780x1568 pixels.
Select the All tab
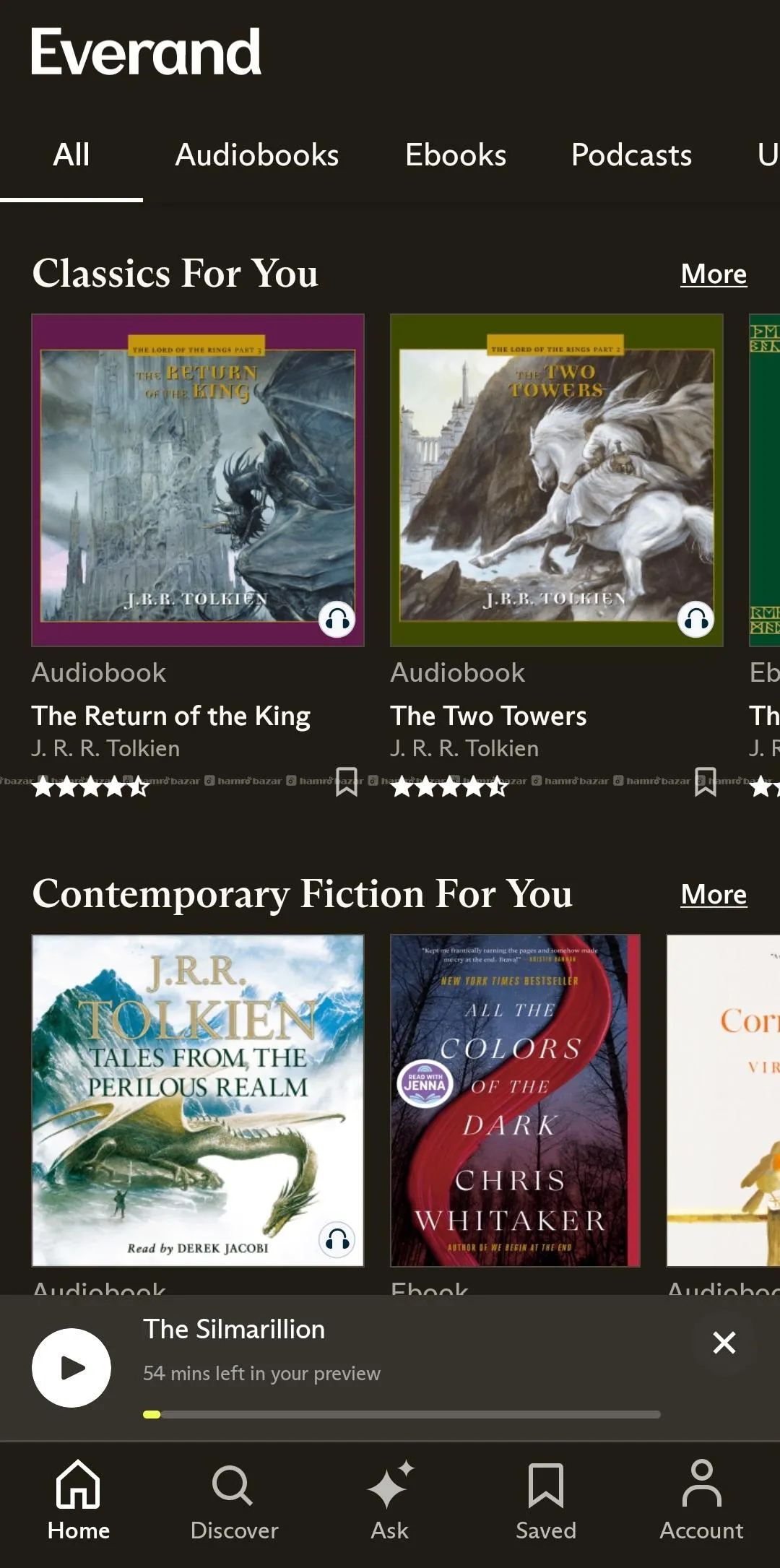tap(71, 155)
